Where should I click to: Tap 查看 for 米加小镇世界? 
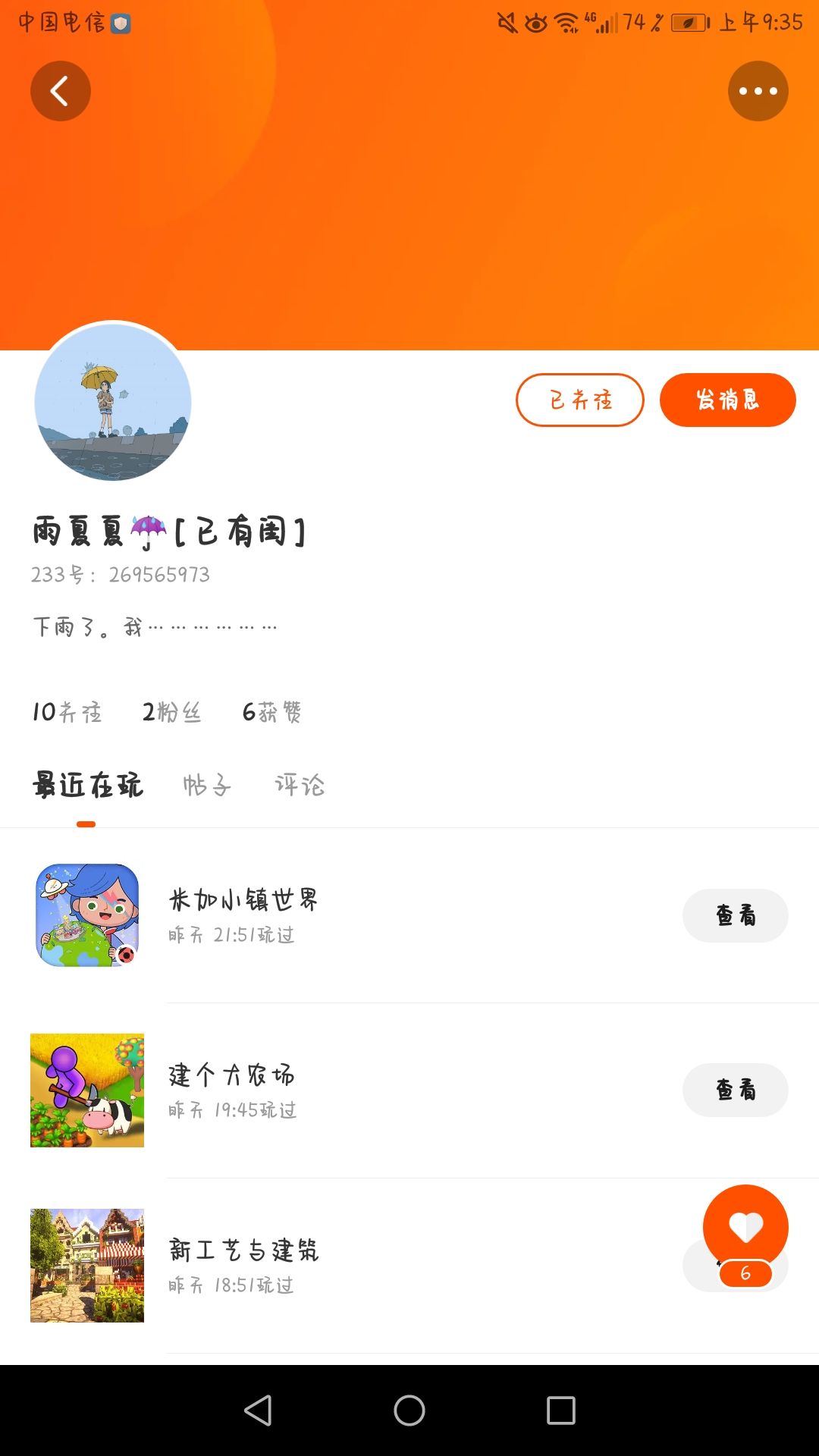735,915
